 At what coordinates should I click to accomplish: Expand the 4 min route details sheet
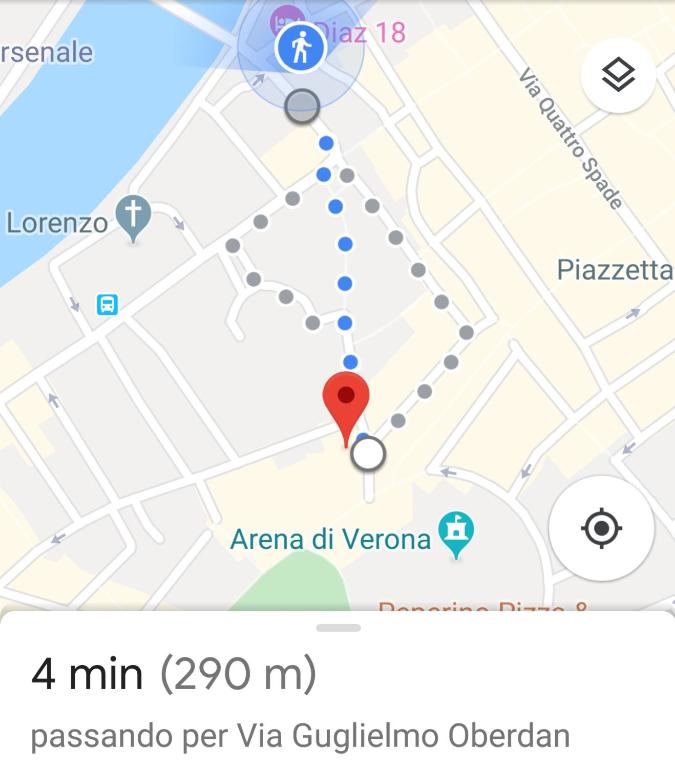pyautogui.click(x=338, y=628)
